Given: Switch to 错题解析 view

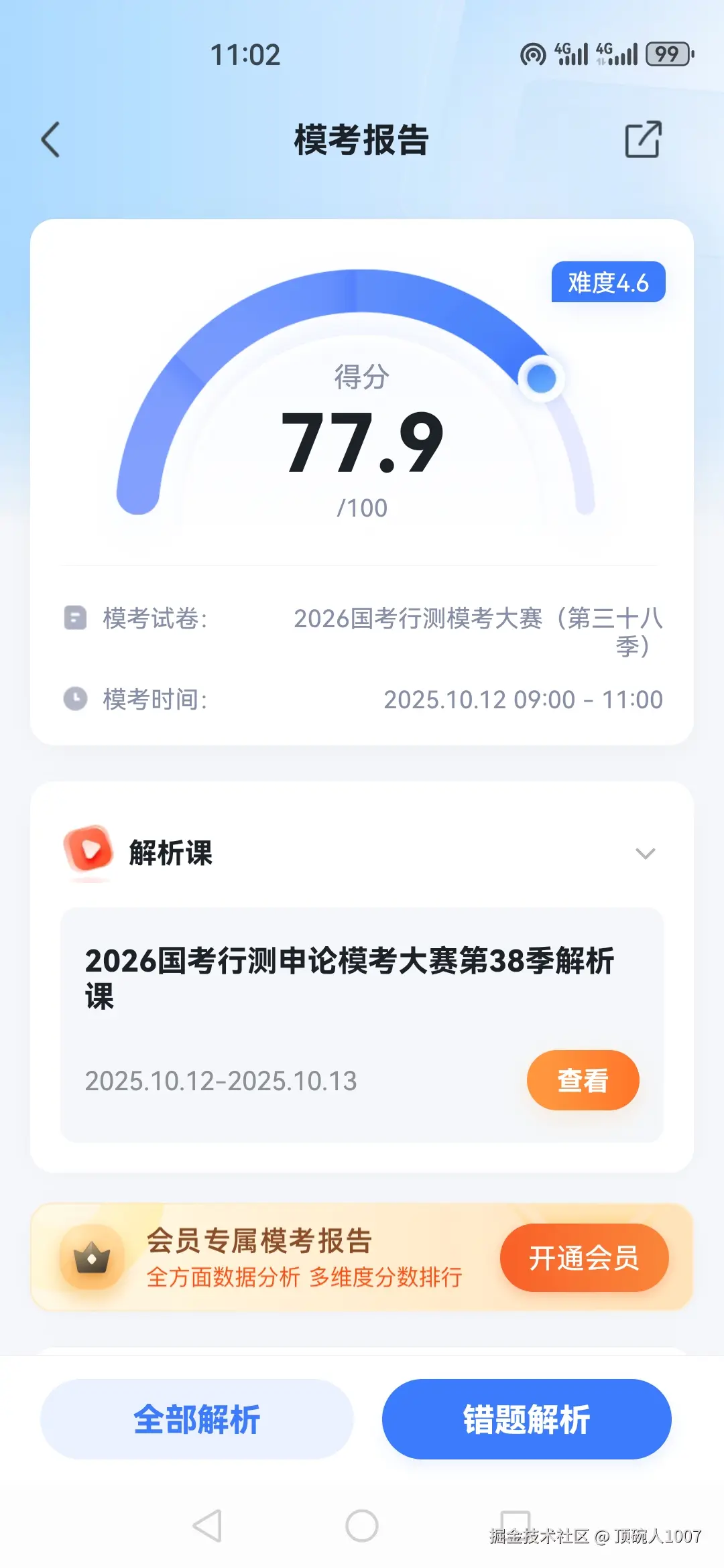Looking at the screenshot, I should (x=526, y=1418).
